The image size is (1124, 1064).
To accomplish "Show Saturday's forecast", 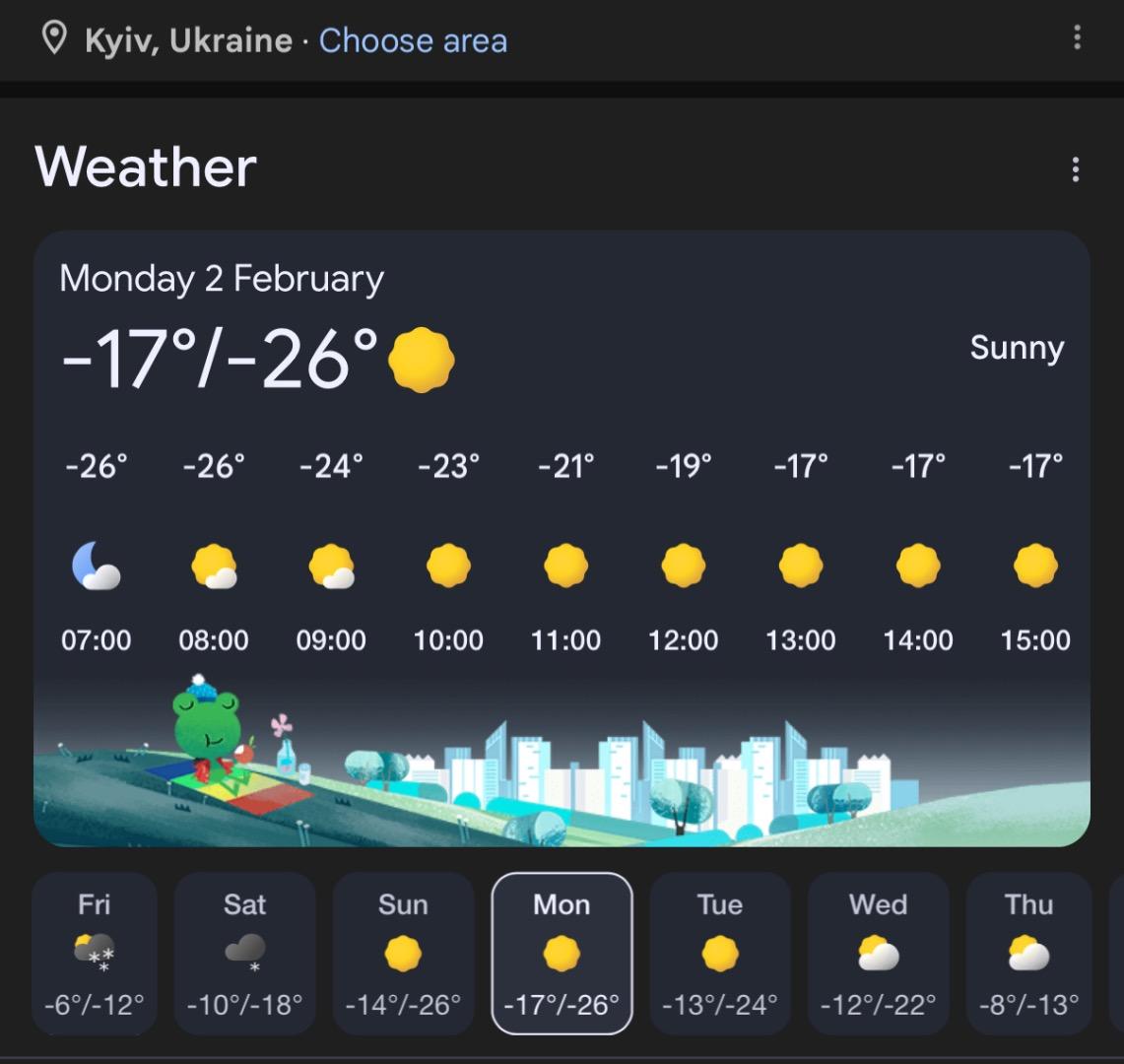I will pyautogui.click(x=244, y=953).
